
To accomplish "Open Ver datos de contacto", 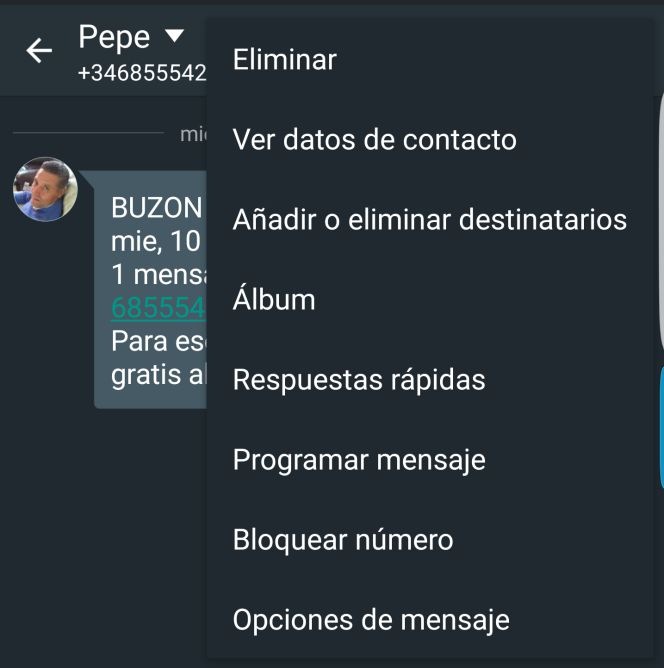I will point(374,140).
